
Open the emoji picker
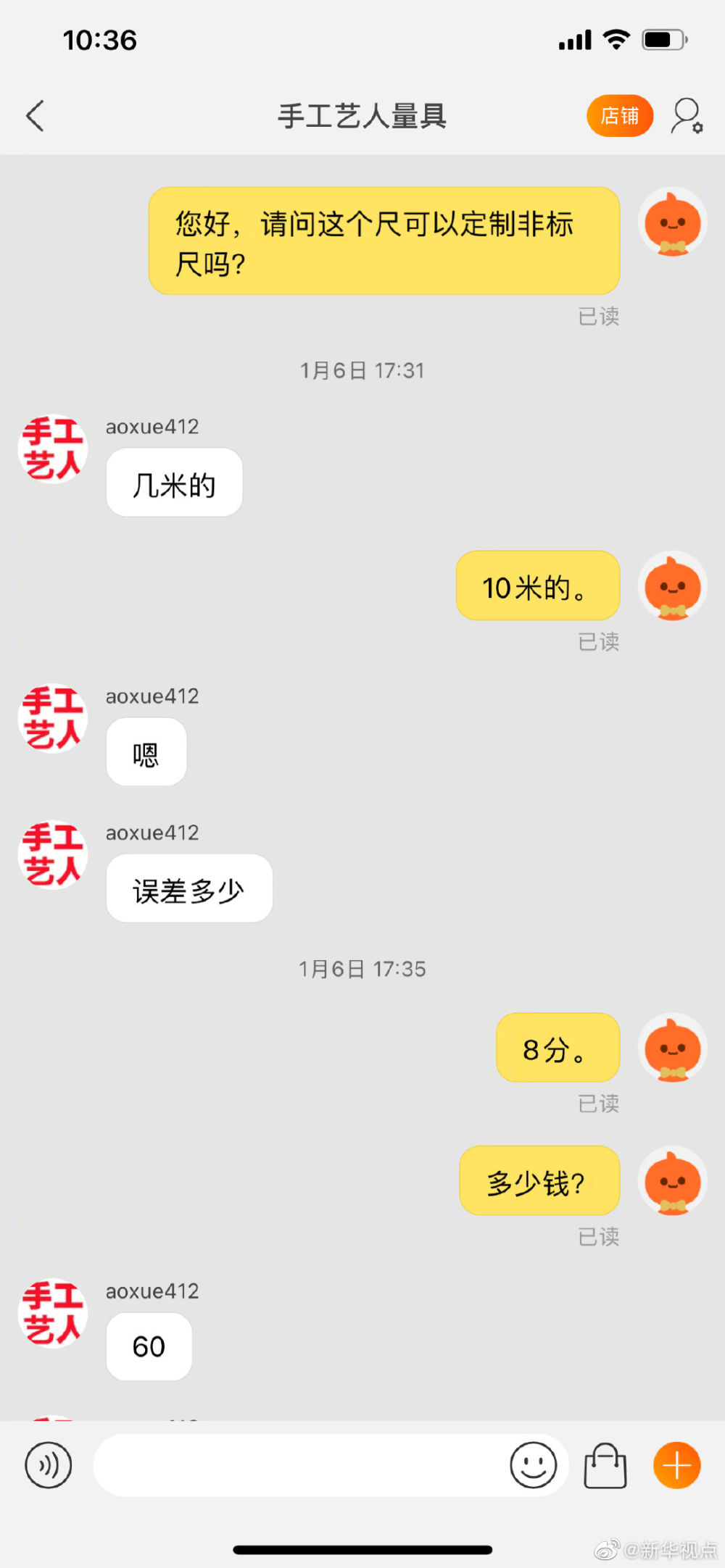[534, 1465]
